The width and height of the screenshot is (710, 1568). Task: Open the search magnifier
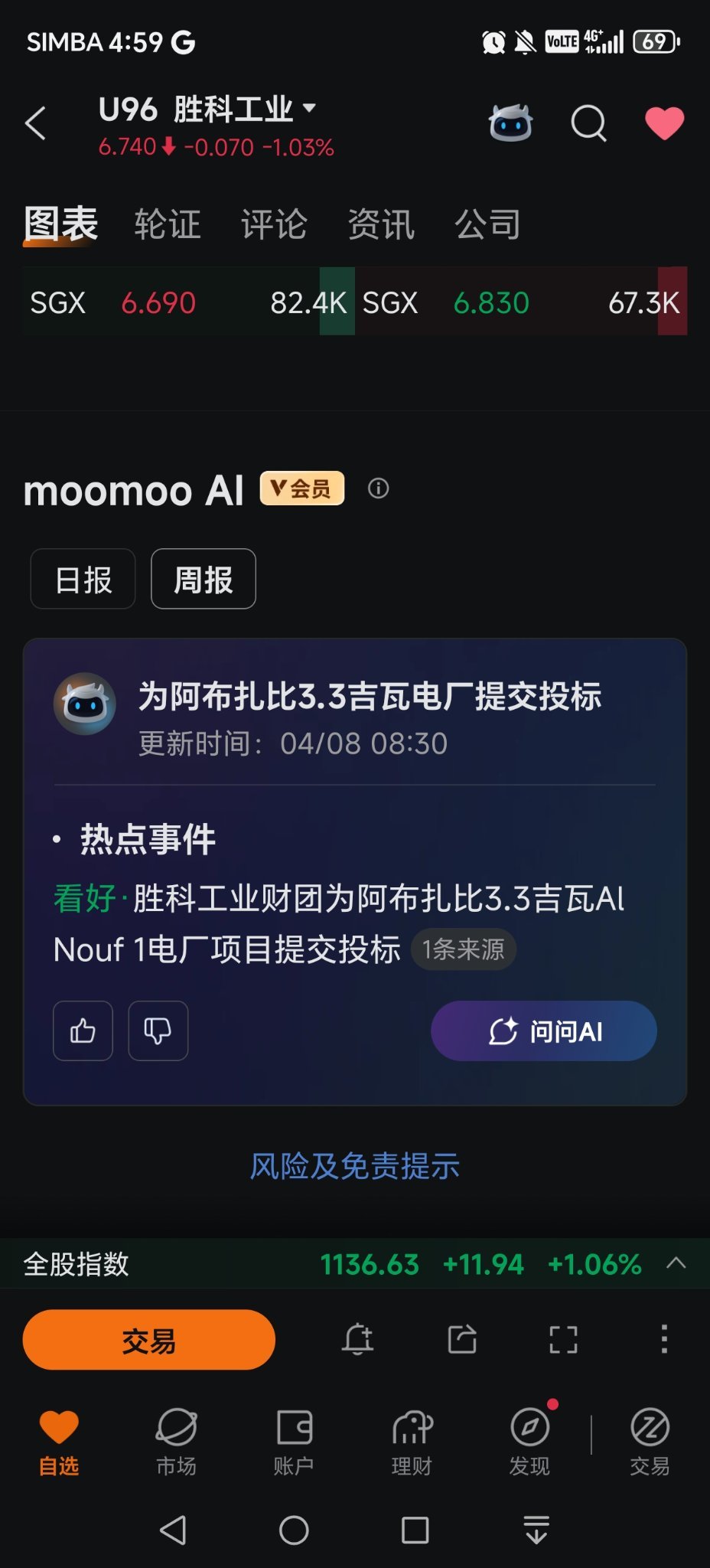tap(588, 123)
